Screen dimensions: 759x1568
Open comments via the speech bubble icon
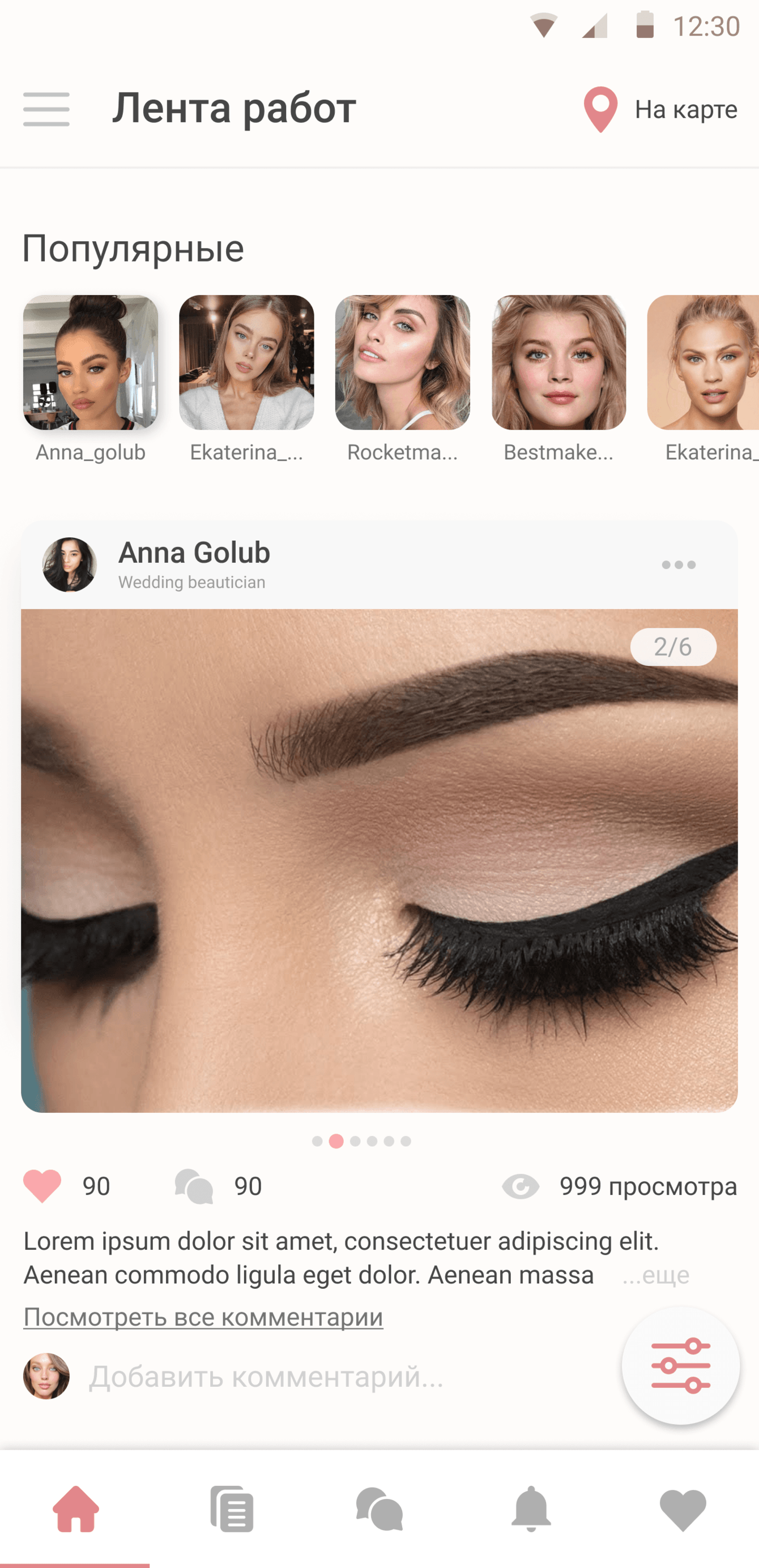pyautogui.click(x=194, y=1186)
